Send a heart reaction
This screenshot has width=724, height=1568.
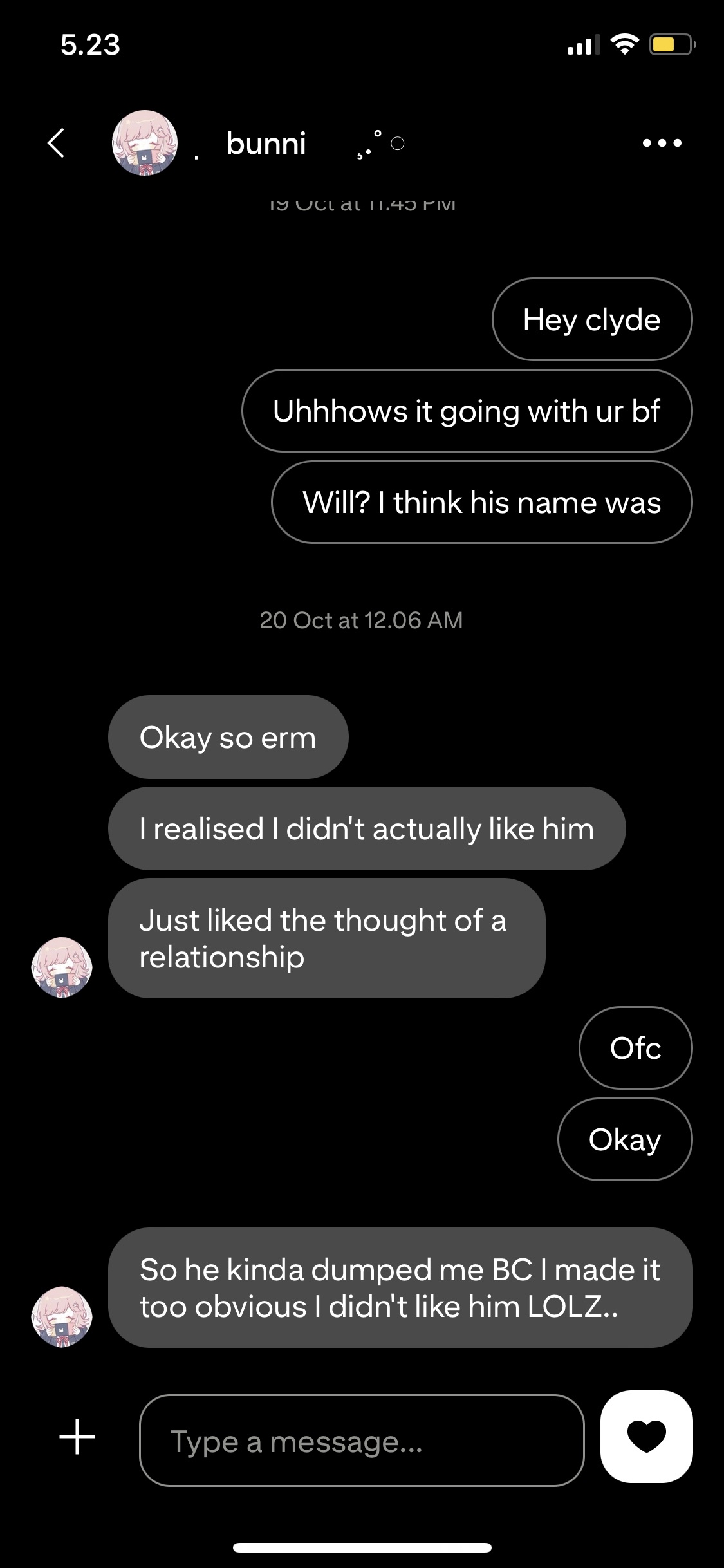click(646, 1437)
